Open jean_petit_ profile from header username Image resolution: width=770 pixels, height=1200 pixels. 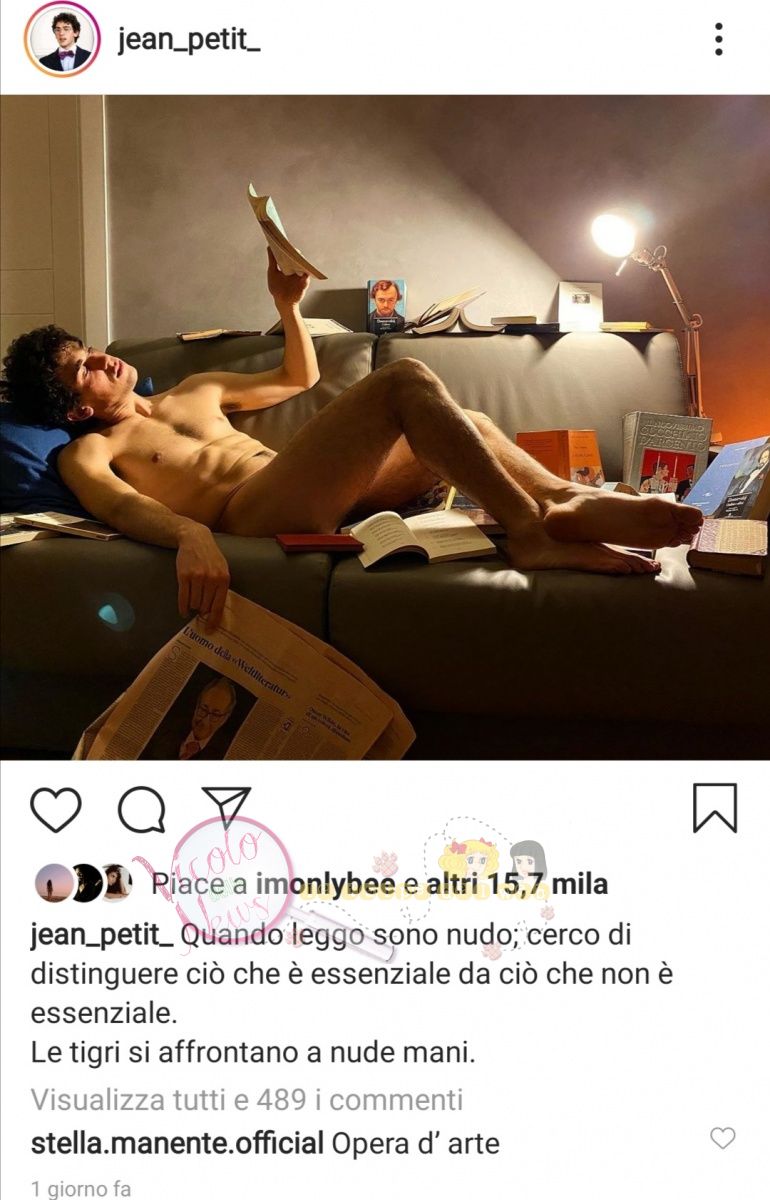click(189, 40)
